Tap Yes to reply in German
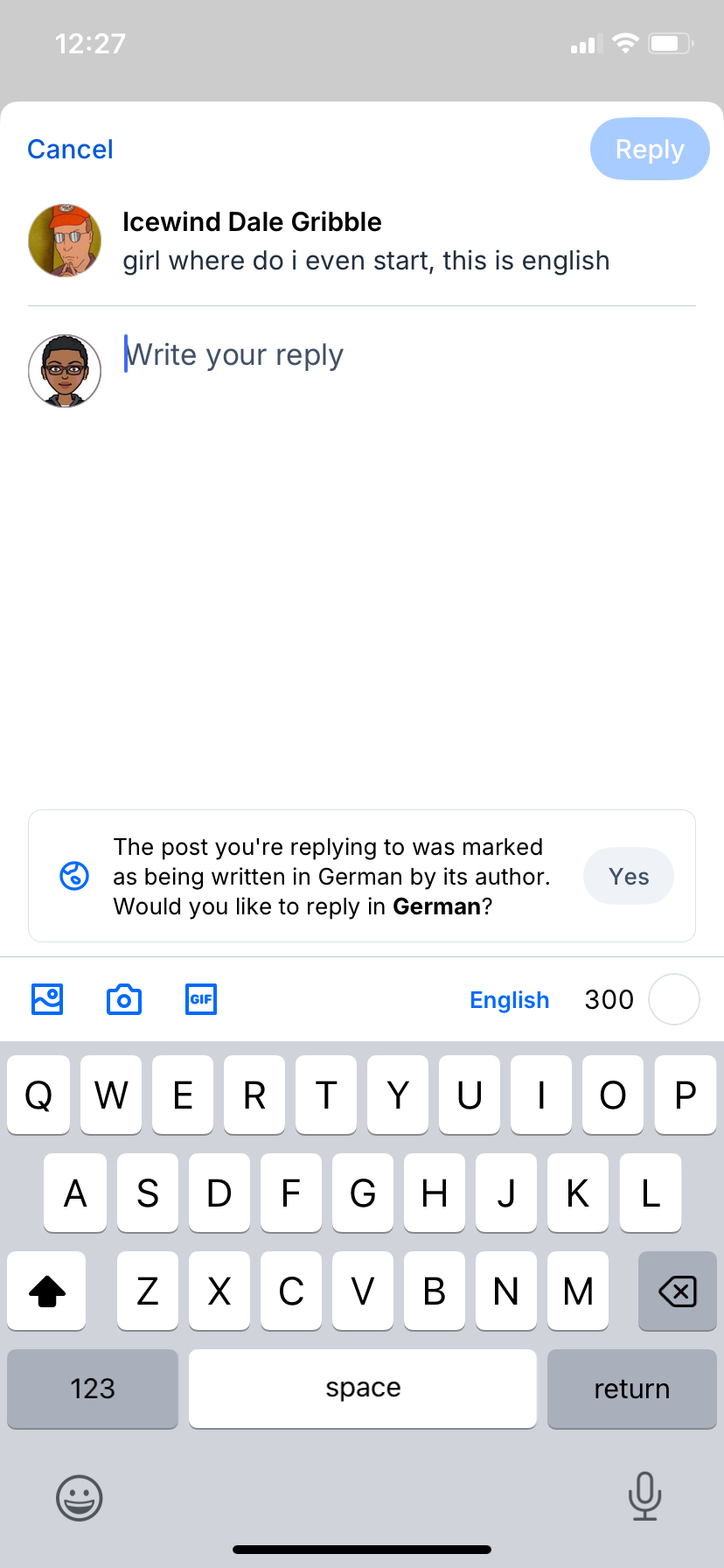 pyautogui.click(x=628, y=876)
